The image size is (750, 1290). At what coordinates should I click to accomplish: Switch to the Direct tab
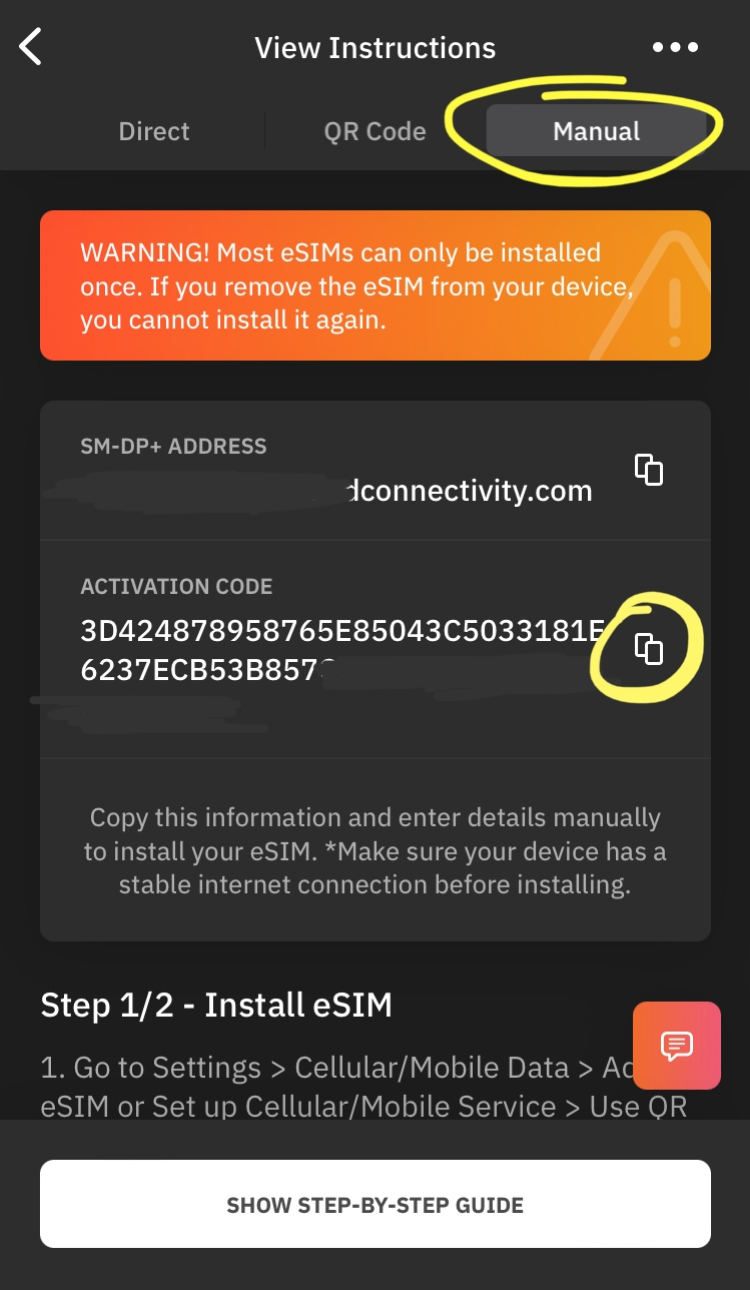click(x=154, y=131)
